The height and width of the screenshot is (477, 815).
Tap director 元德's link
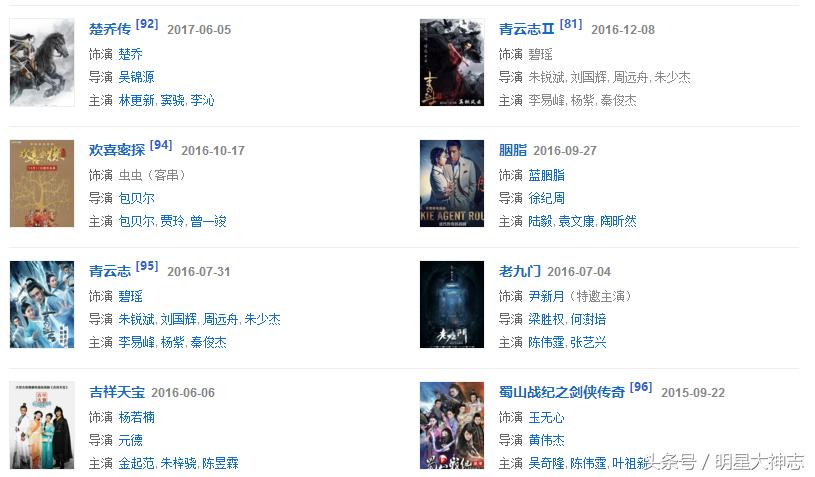pos(130,440)
